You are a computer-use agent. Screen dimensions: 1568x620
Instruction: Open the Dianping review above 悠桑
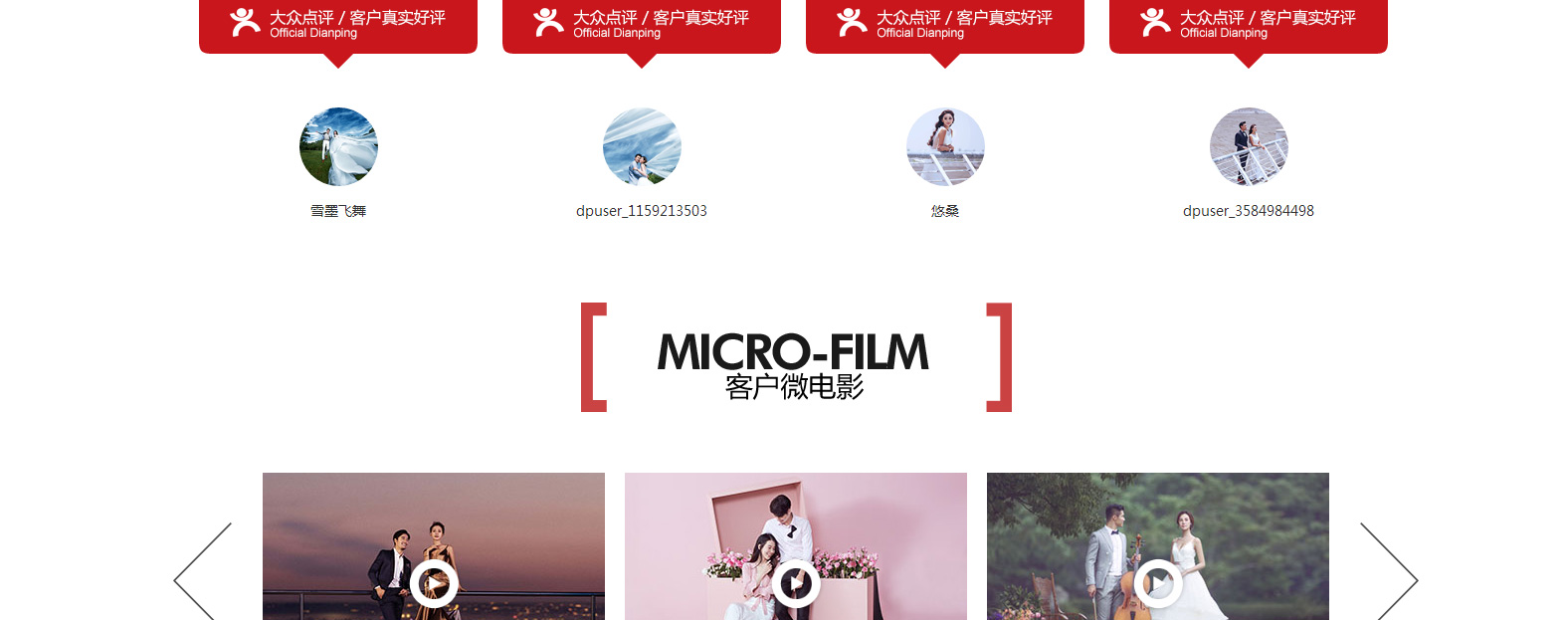pos(945,25)
